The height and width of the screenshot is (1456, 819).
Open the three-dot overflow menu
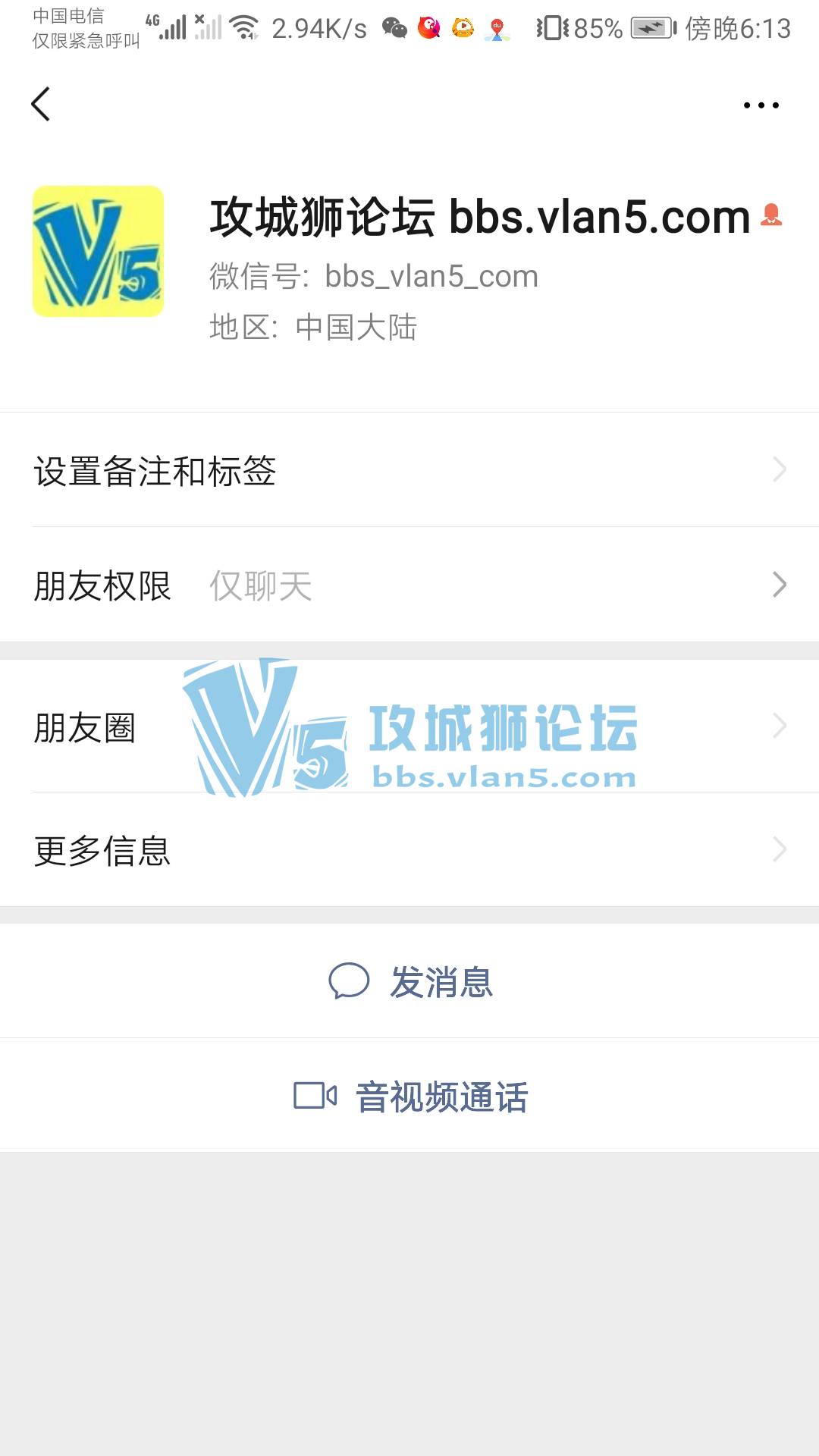click(761, 105)
